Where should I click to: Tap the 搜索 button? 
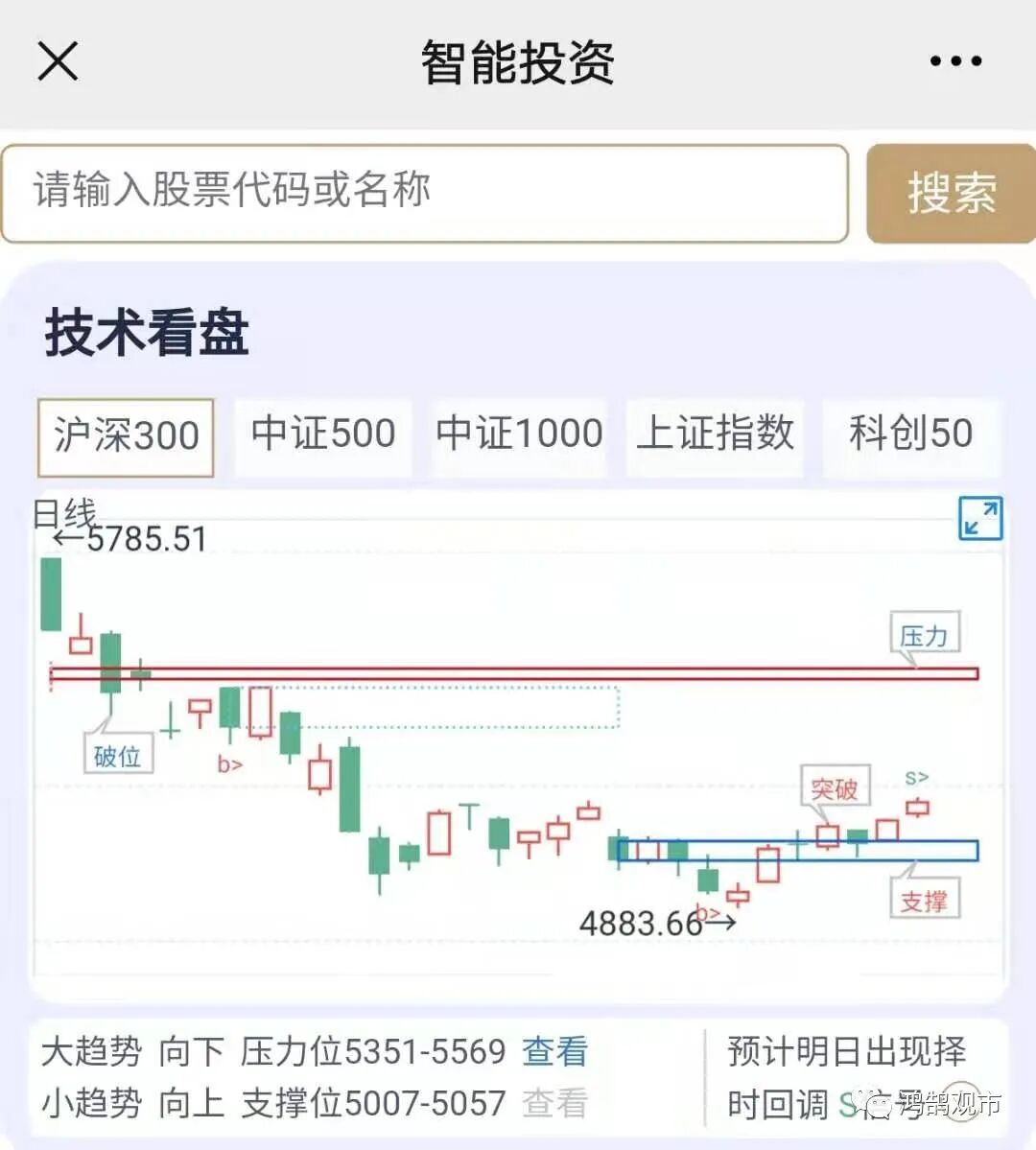click(x=951, y=193)
